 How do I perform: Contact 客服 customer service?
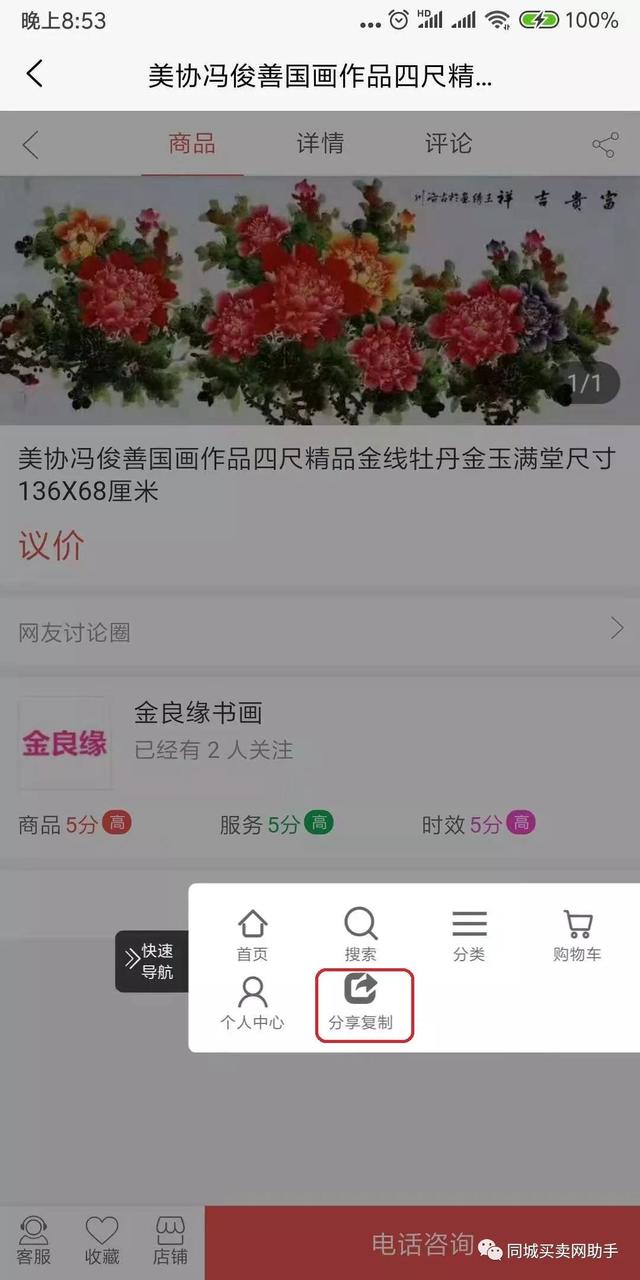(x=34, y=1240)
